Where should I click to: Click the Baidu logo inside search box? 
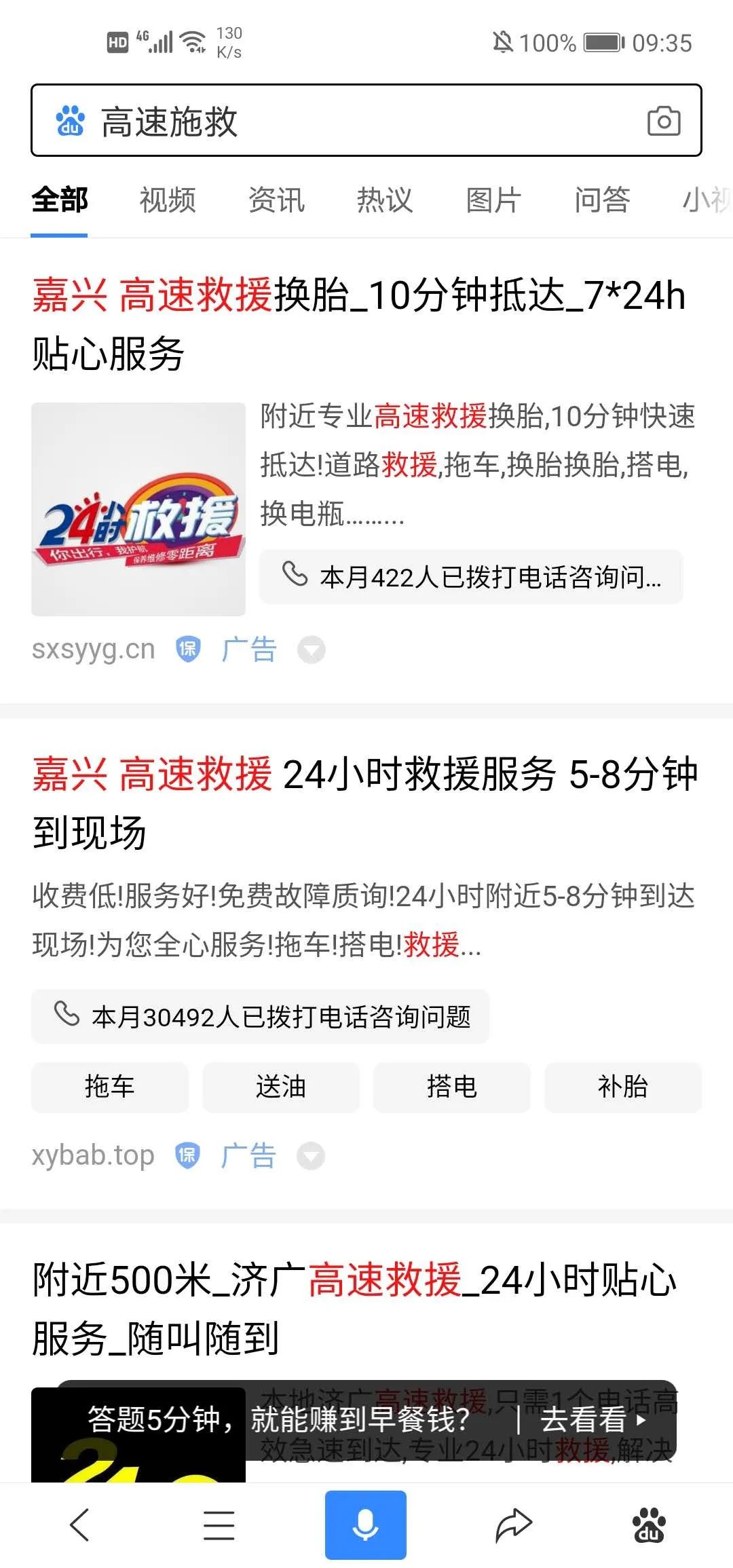coord(70,120)
